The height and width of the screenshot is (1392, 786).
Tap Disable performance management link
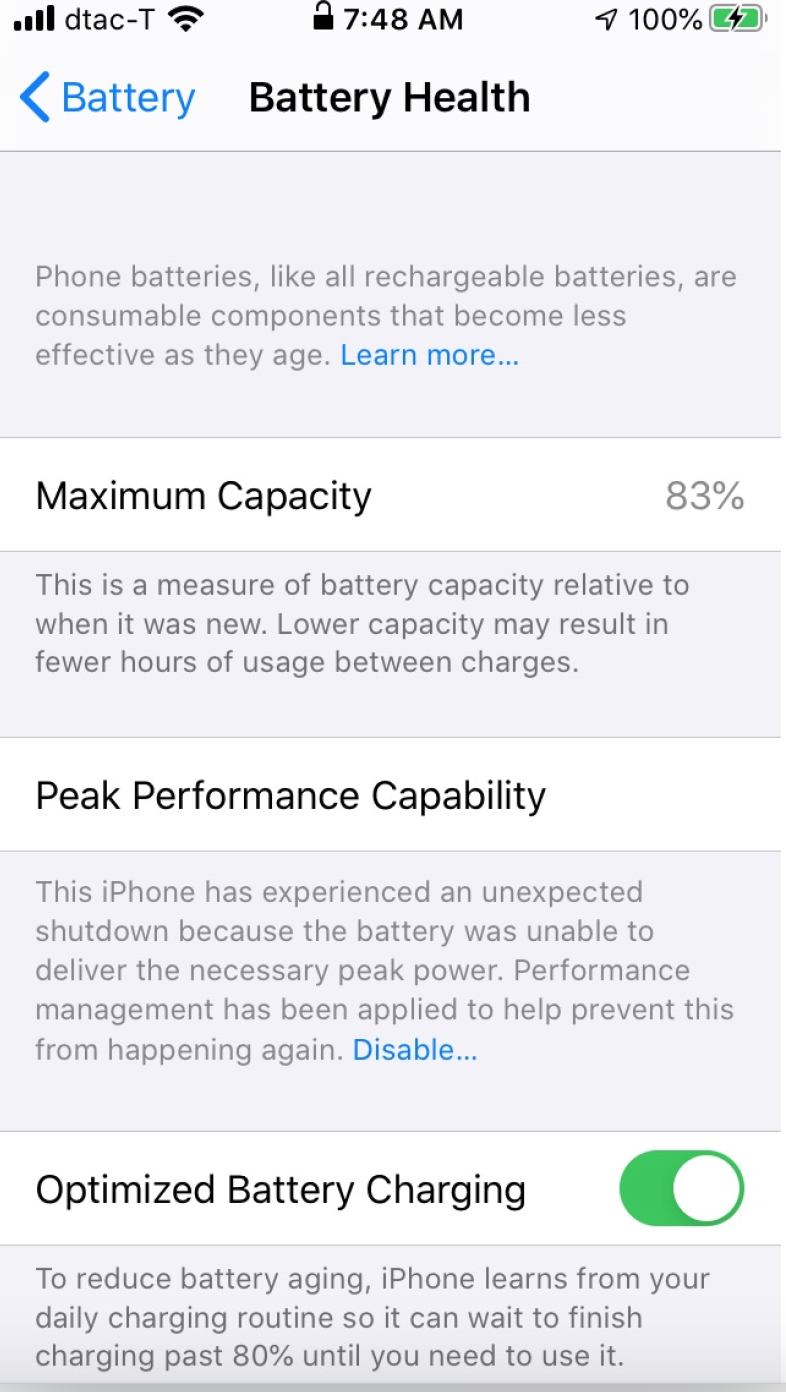coord(415,1050)
